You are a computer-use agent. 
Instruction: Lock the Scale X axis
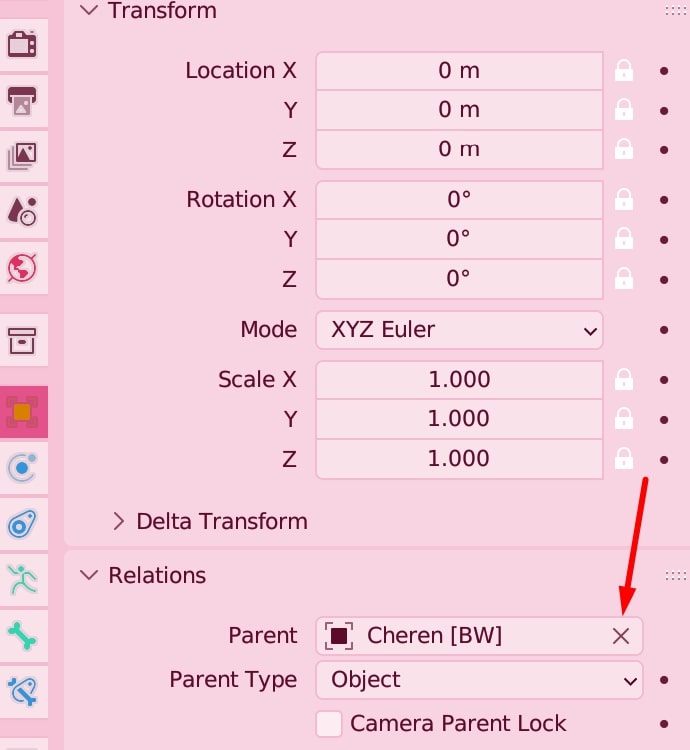pos(624,380)
